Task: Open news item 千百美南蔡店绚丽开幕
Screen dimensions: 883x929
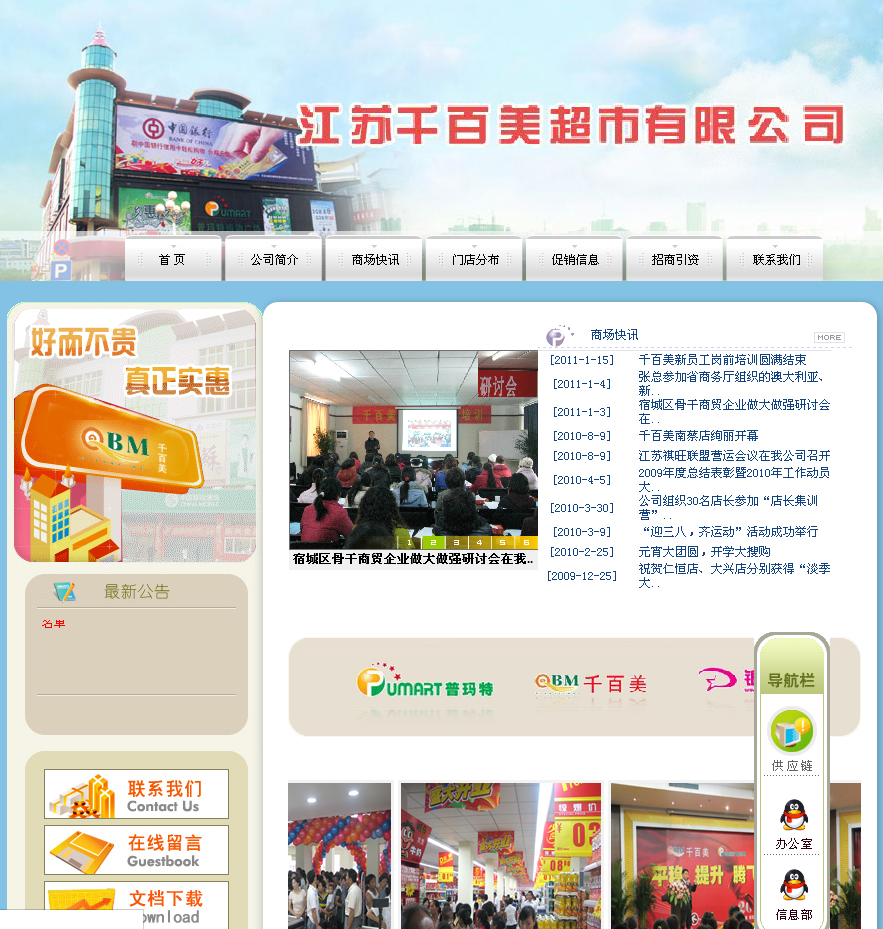Action: (x=698, y=436)
